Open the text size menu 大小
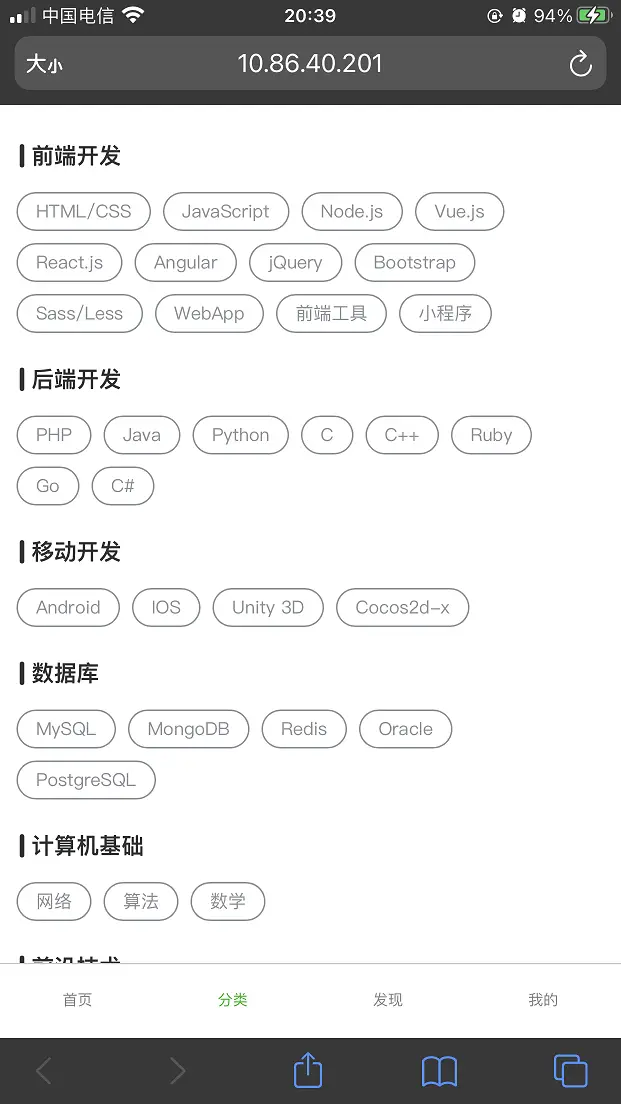Screen dimensions: 621x1104 (44, 65)
